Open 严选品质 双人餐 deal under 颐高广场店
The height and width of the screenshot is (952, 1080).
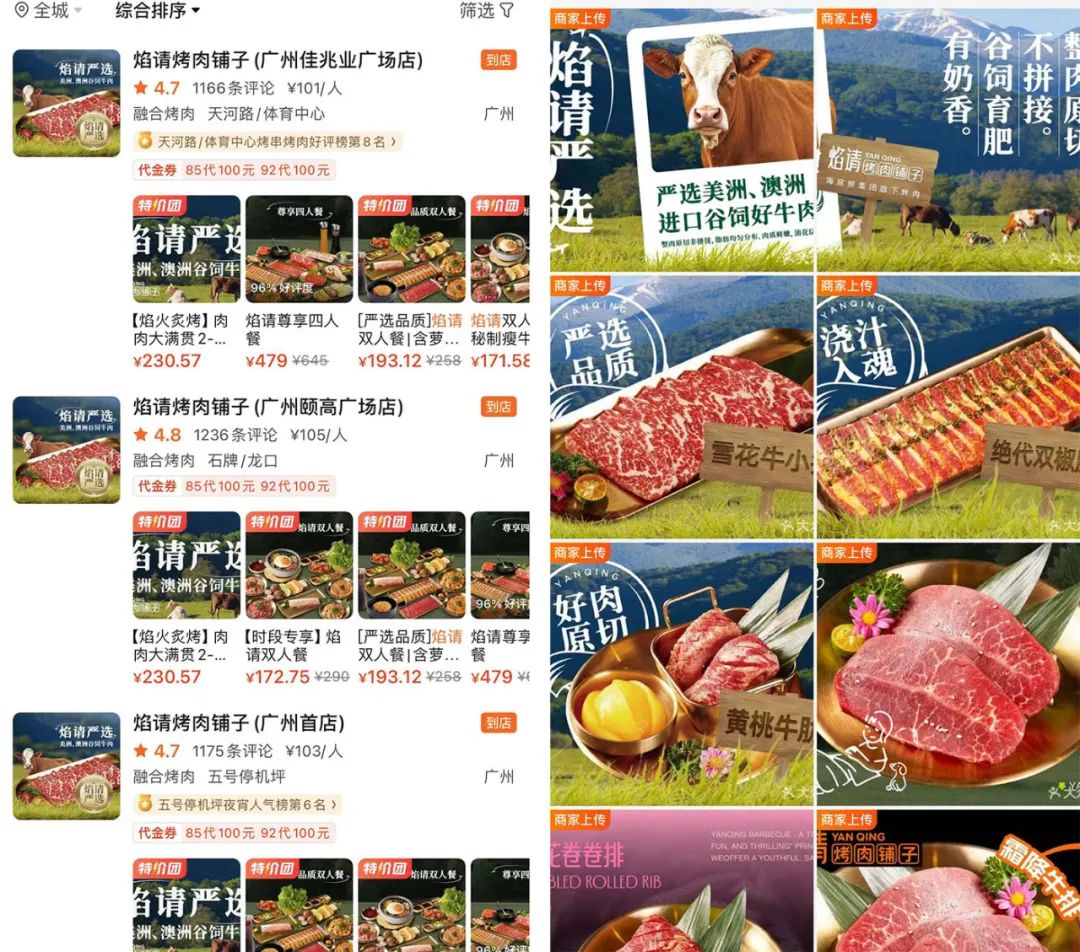point(410,566)
